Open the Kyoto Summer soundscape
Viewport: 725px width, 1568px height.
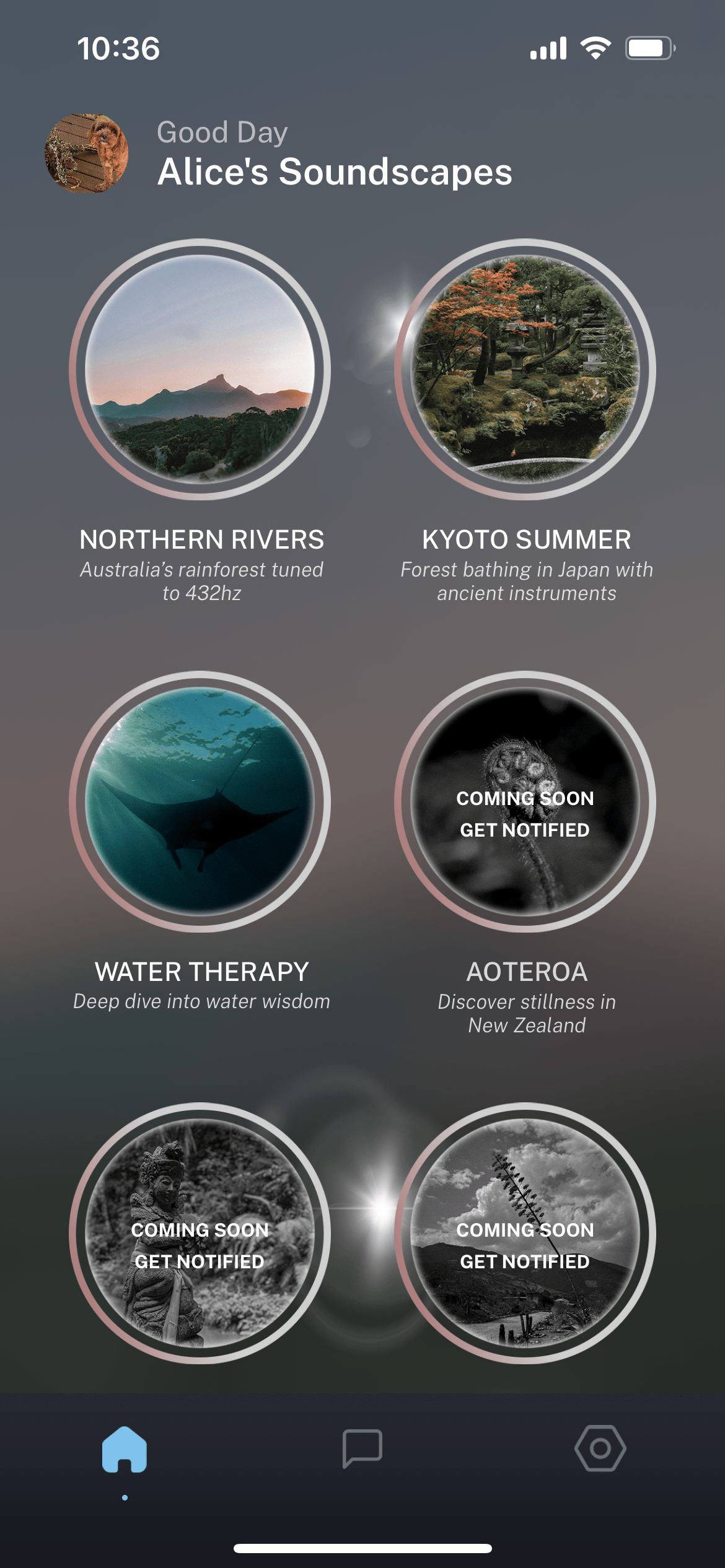[525, 369]
